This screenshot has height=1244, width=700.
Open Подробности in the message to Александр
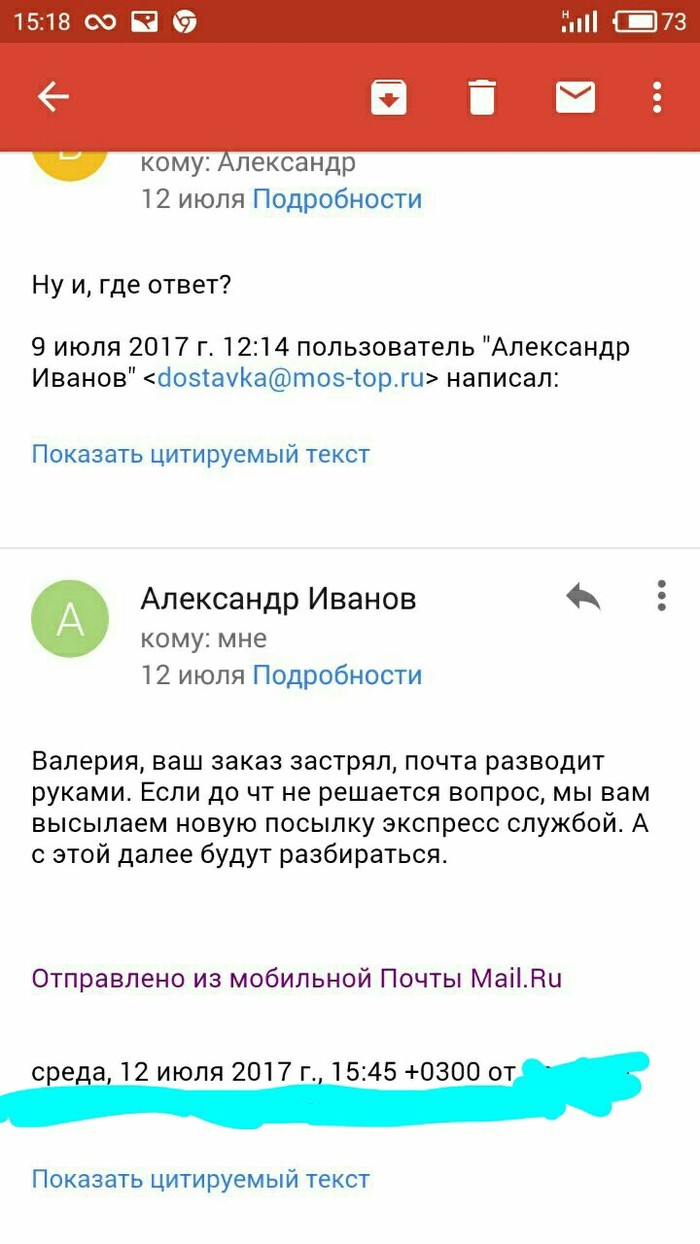337,199
